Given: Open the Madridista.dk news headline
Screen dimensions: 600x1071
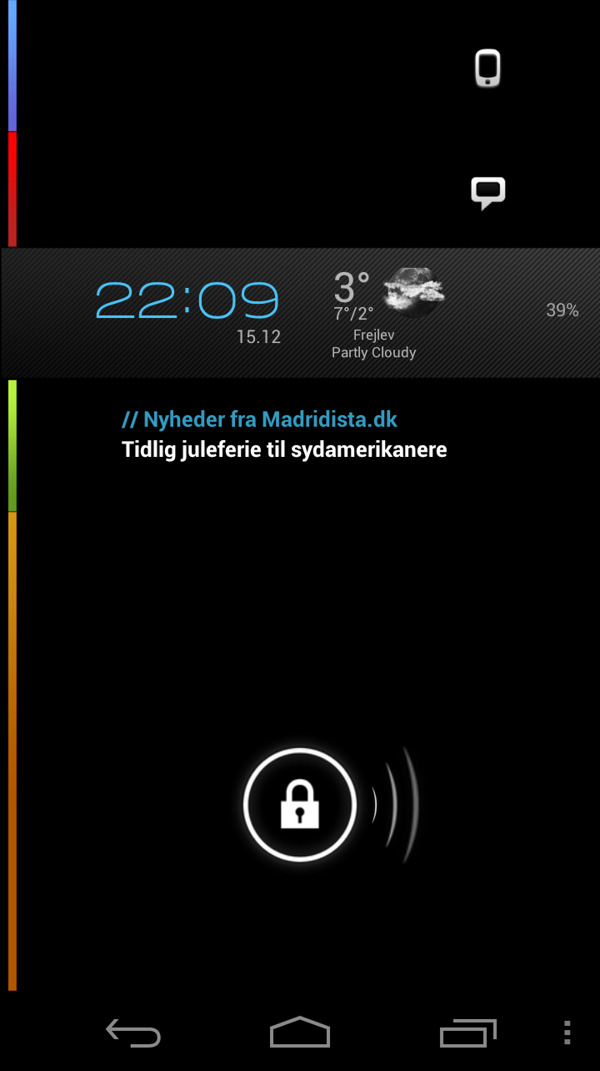Looking at the screenshot, I should tap(284, 449).
